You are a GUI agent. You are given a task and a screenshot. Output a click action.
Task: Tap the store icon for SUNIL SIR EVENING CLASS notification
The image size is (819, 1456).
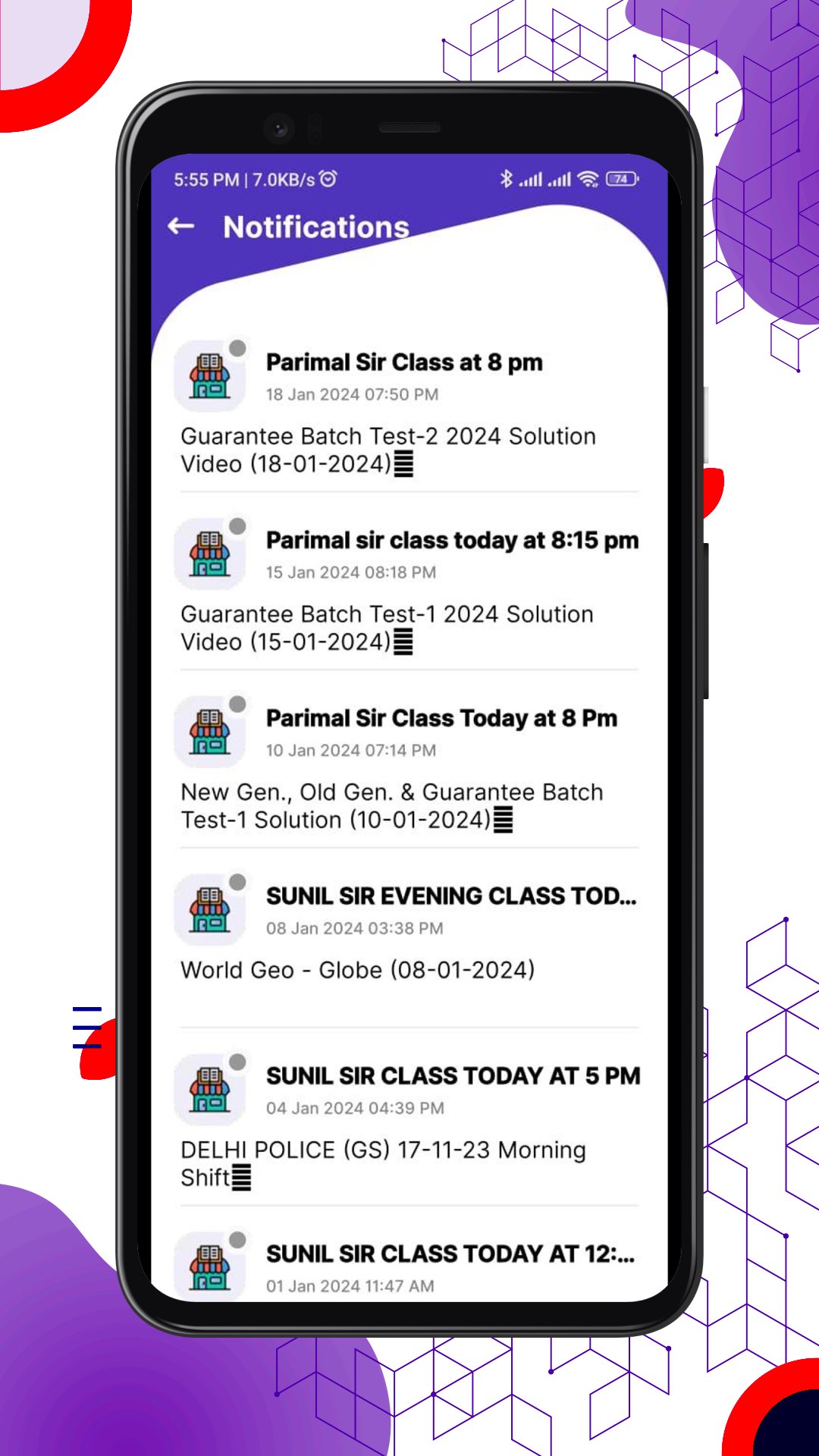pyautogui.click(x=210, y=909)
